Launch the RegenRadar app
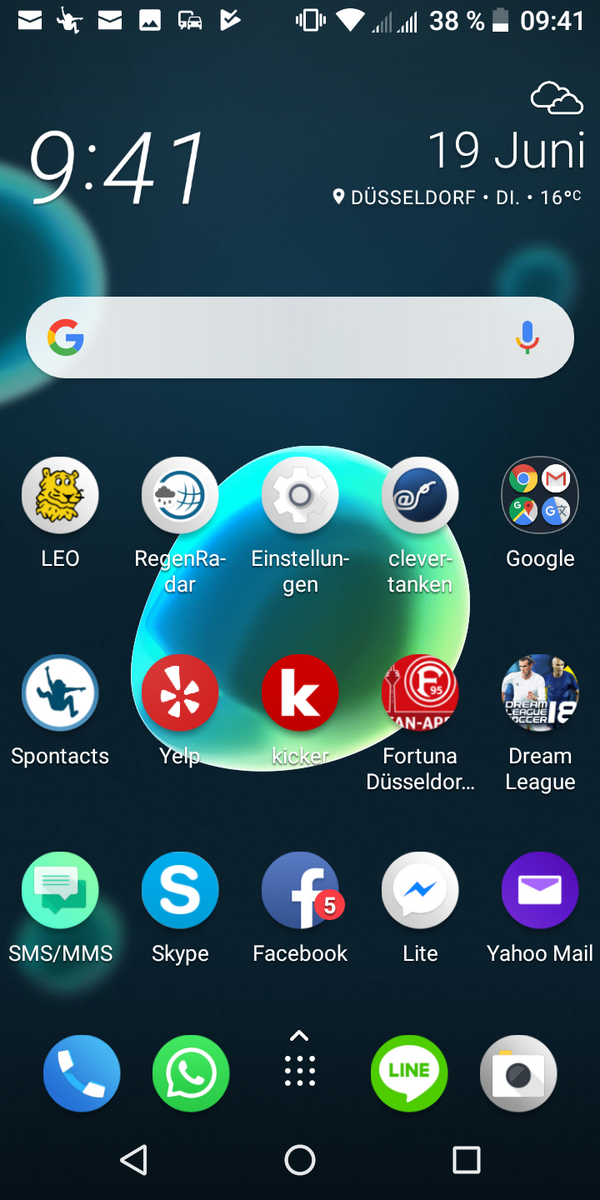The height and width of the screenshot is (1200, 600). tap(180, 496)
